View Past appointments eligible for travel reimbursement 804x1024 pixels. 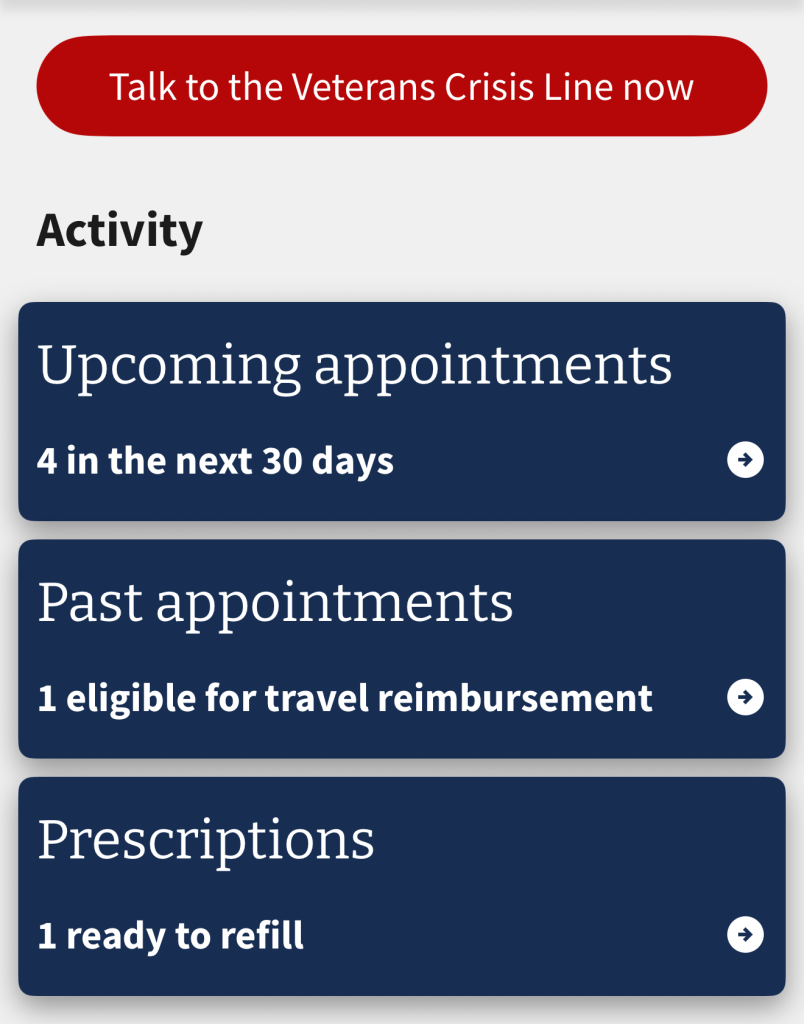click(402, 649)
